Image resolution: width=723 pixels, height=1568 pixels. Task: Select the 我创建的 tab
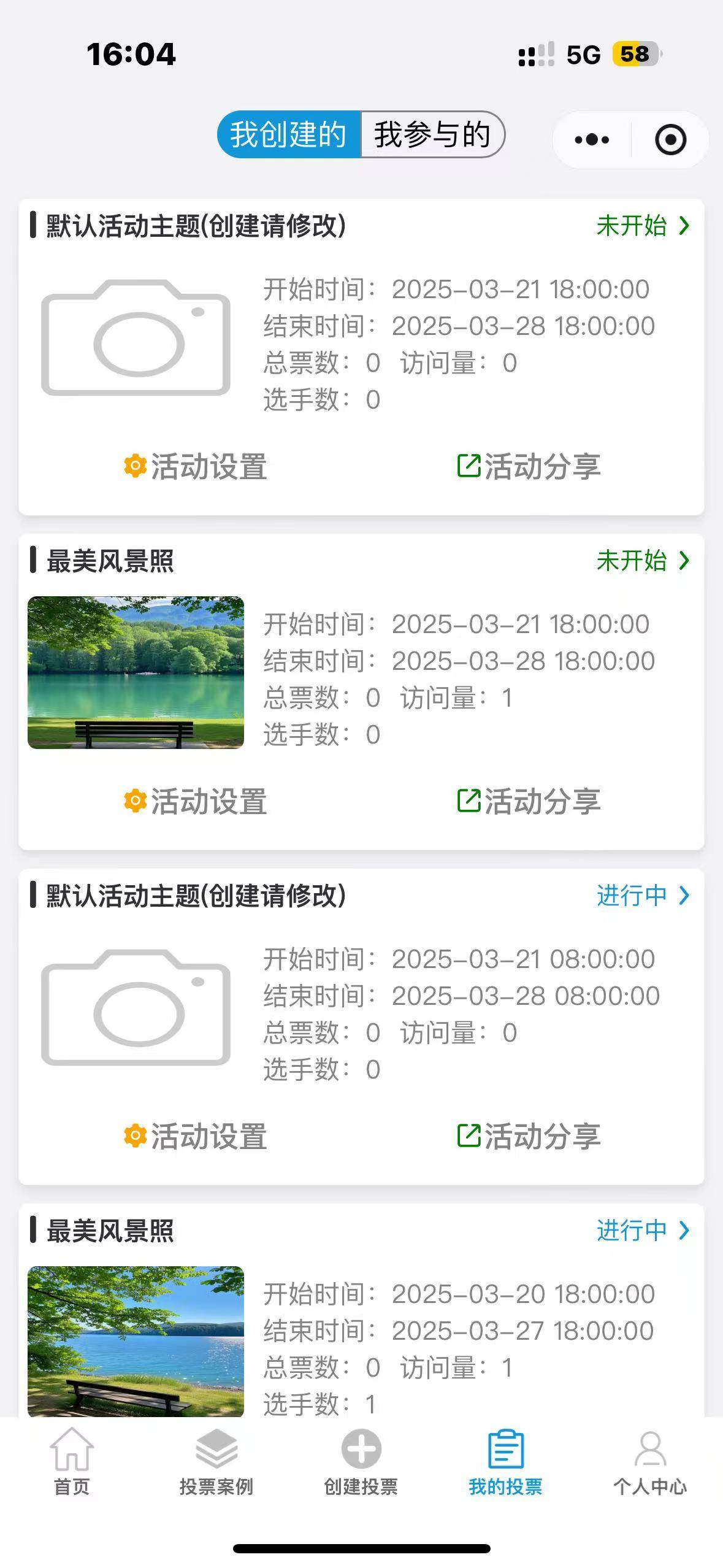click(x=288, y=134)
